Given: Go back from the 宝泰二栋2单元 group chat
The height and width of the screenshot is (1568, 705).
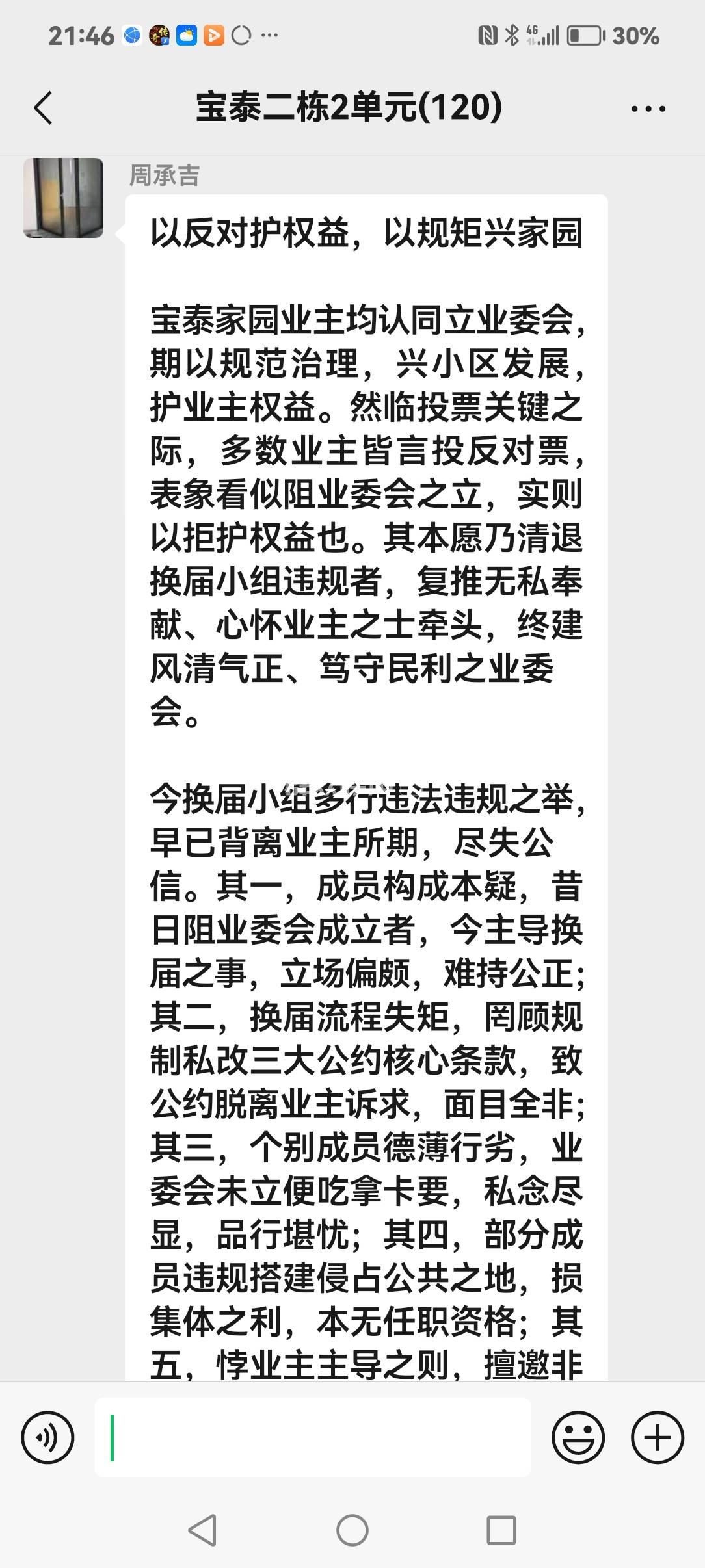Looking at the screenshot, I should click(43, 108).
